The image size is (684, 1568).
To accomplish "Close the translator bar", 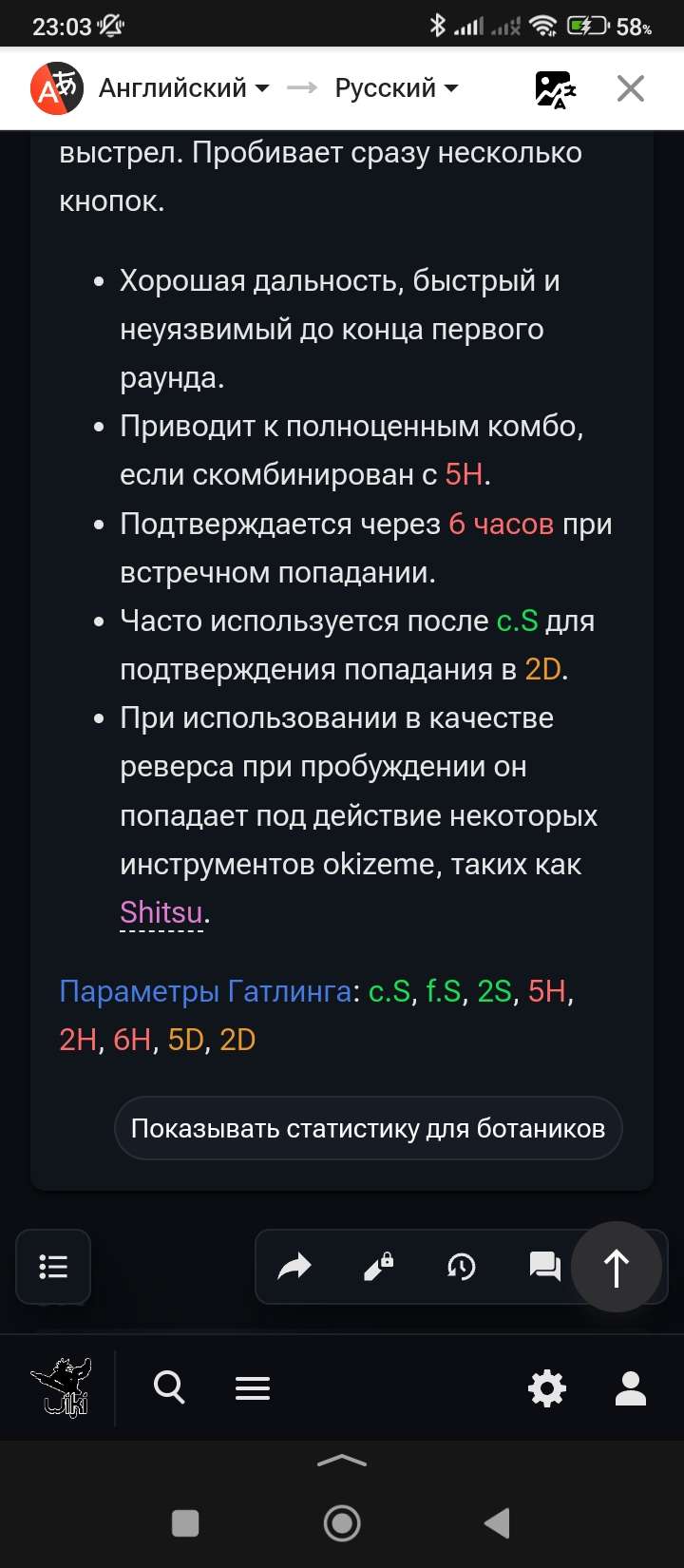I will coord(631,89).
